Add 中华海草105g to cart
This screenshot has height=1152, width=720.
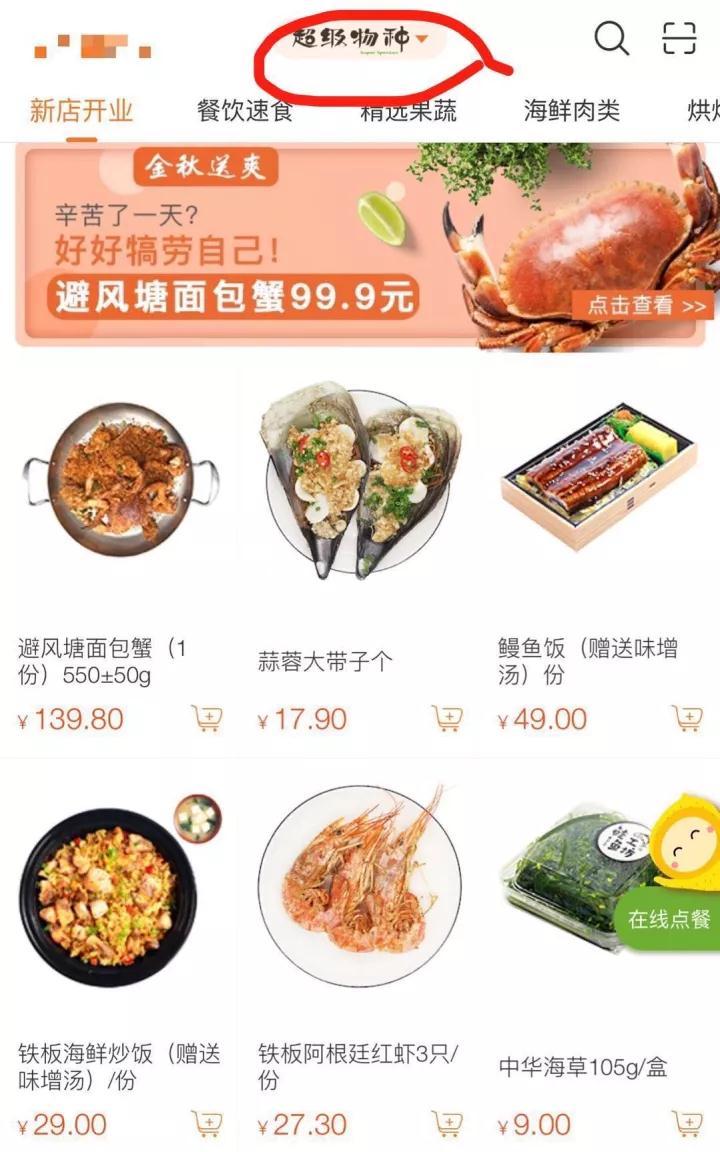687,1123
